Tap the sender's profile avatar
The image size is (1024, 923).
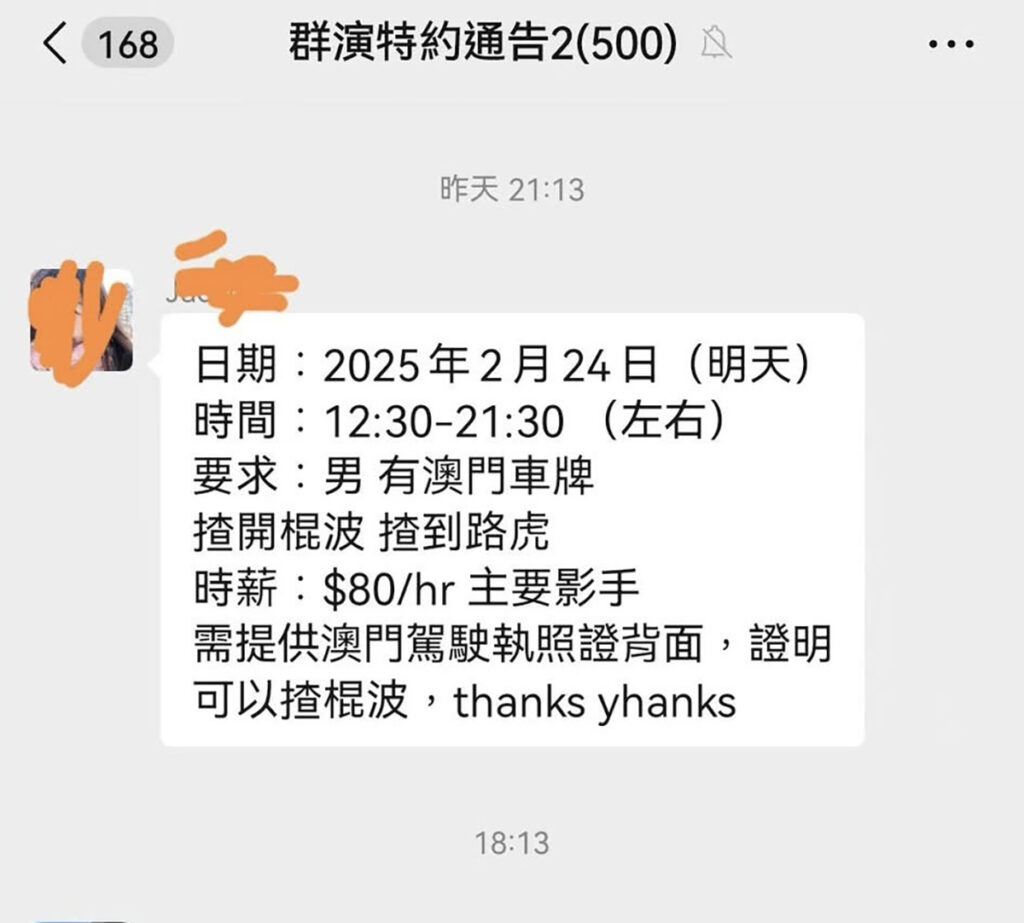pyautogui.click(x=82, y=320)
